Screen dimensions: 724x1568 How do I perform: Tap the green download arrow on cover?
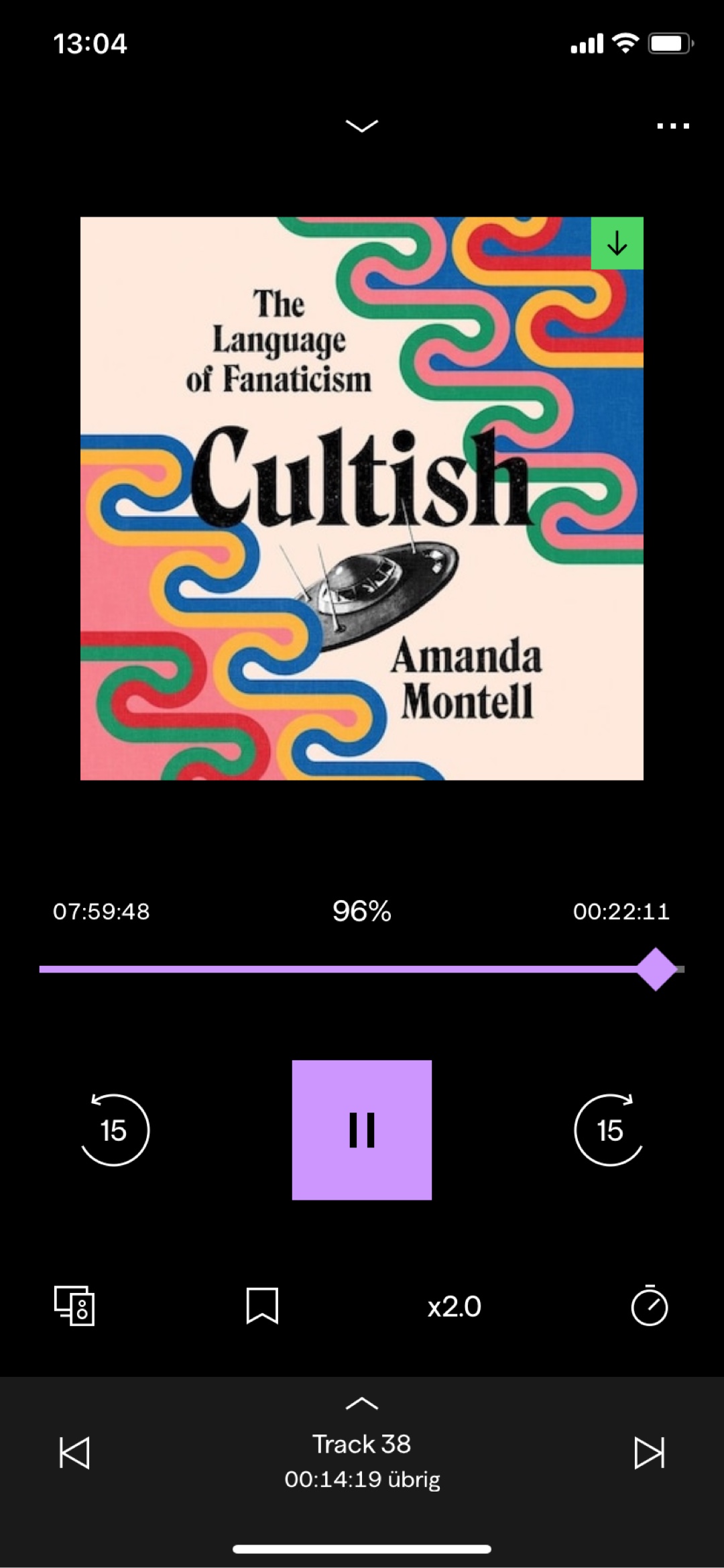click(617, 243)
